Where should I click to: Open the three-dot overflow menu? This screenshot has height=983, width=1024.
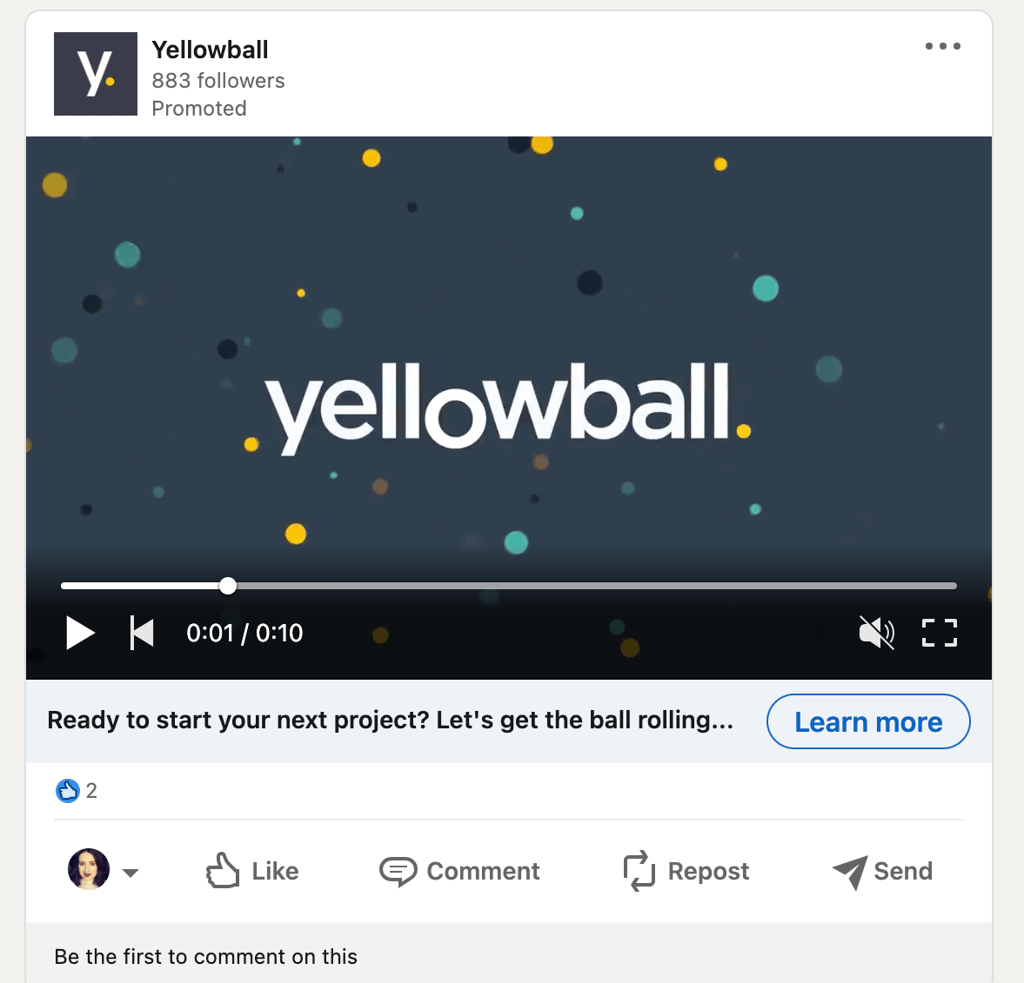(942, 46)
